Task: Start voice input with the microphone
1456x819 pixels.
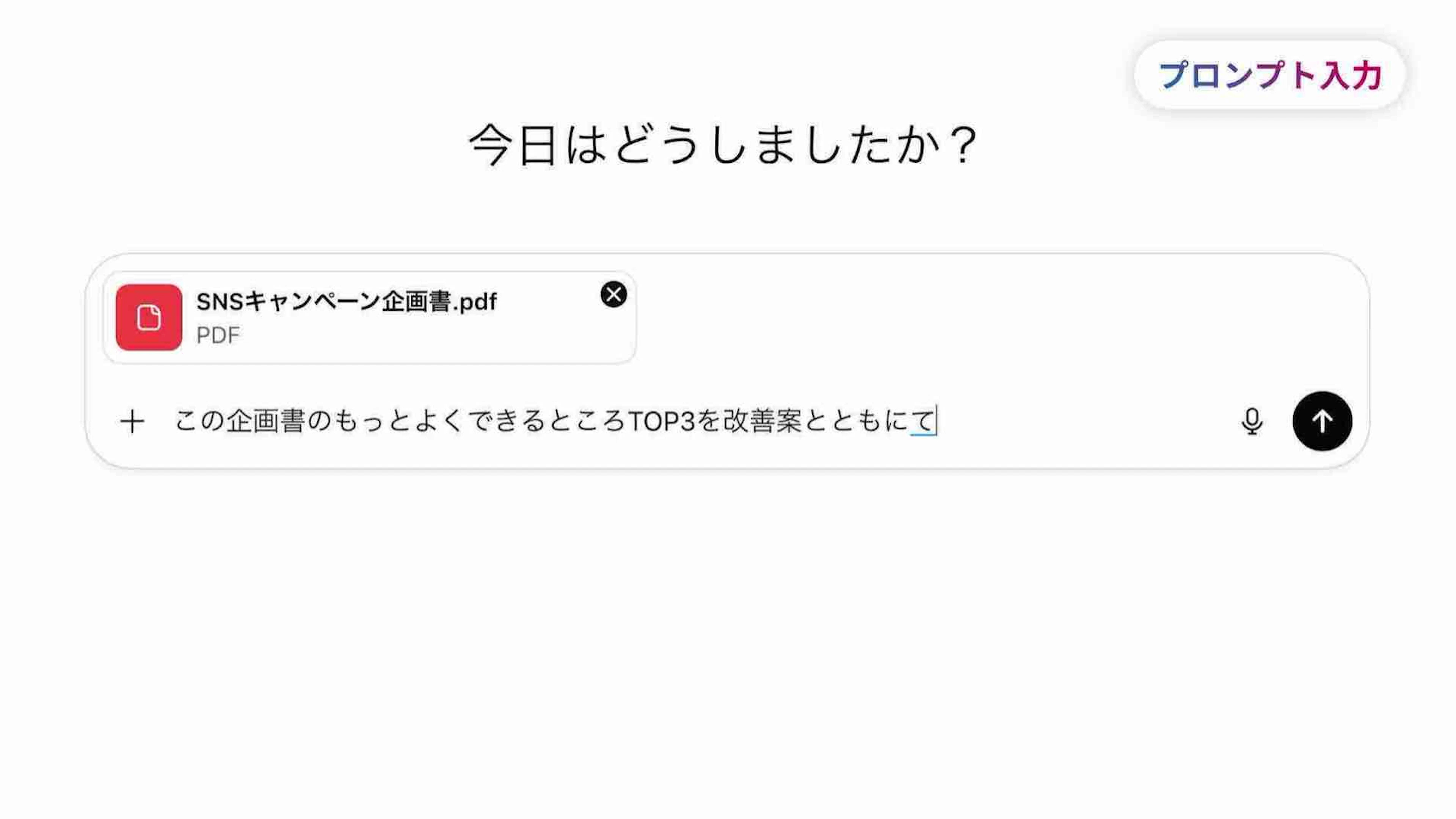Action: (x=1252, y=421)
